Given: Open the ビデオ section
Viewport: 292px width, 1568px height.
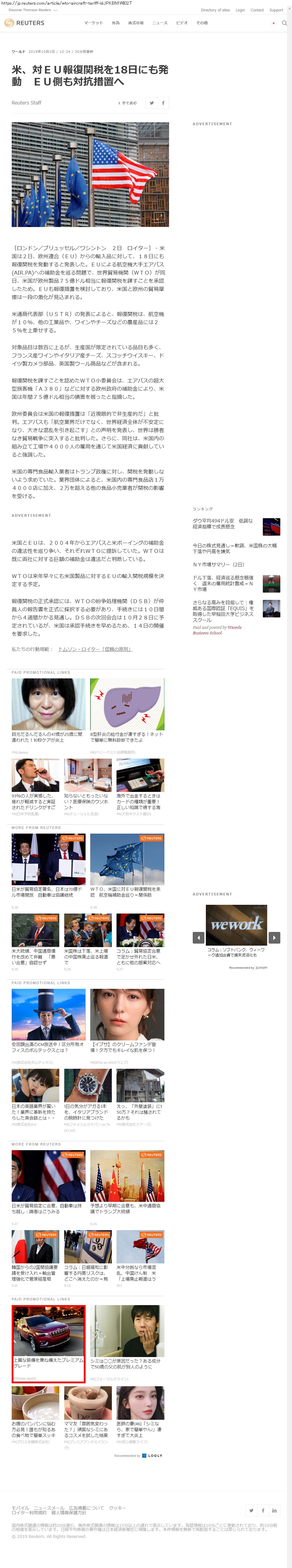Looking at the screenshot, I should (x=182, y=23).
